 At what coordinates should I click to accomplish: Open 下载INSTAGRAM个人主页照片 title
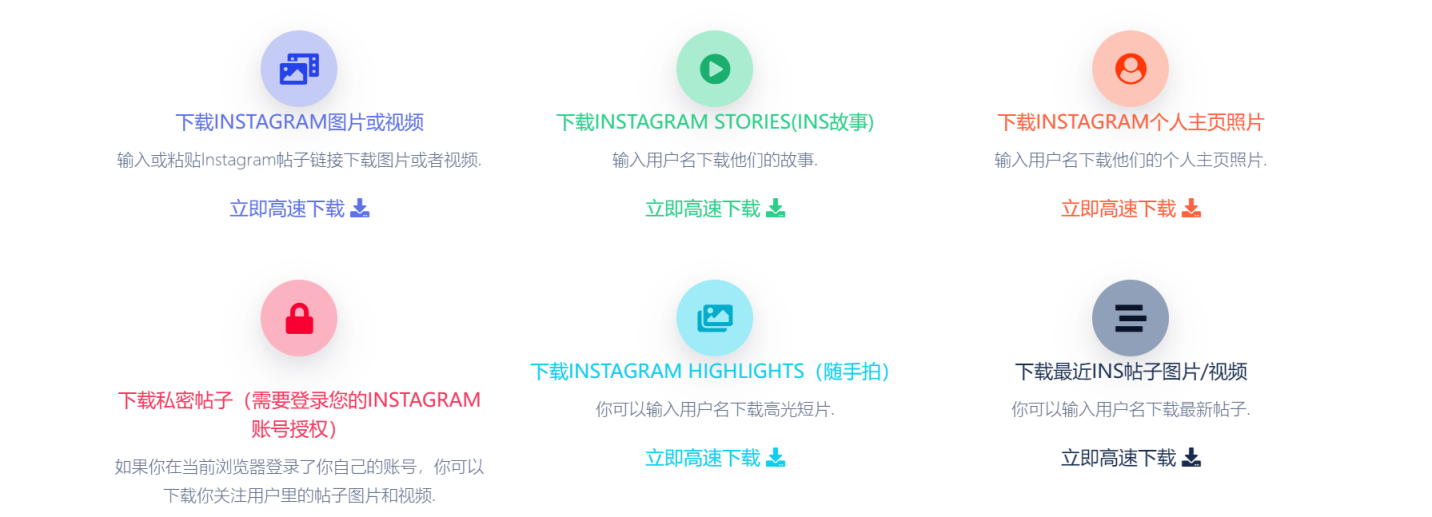[1130, 123]
